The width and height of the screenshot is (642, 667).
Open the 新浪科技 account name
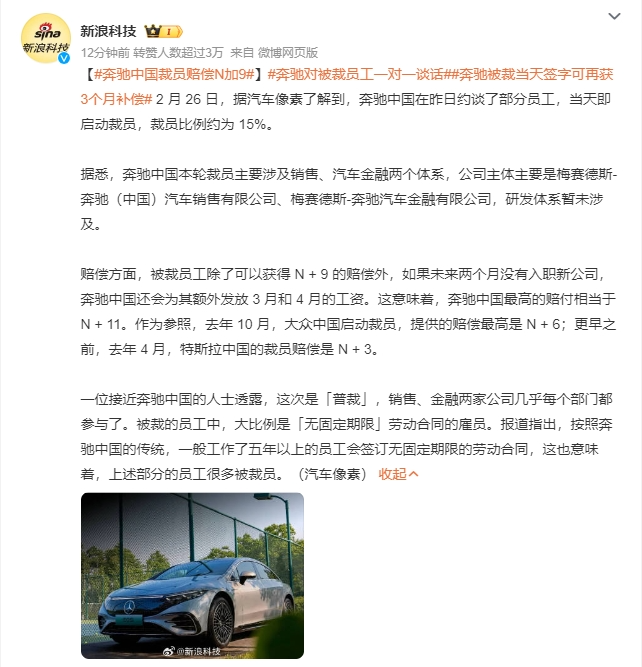(110, 30)
